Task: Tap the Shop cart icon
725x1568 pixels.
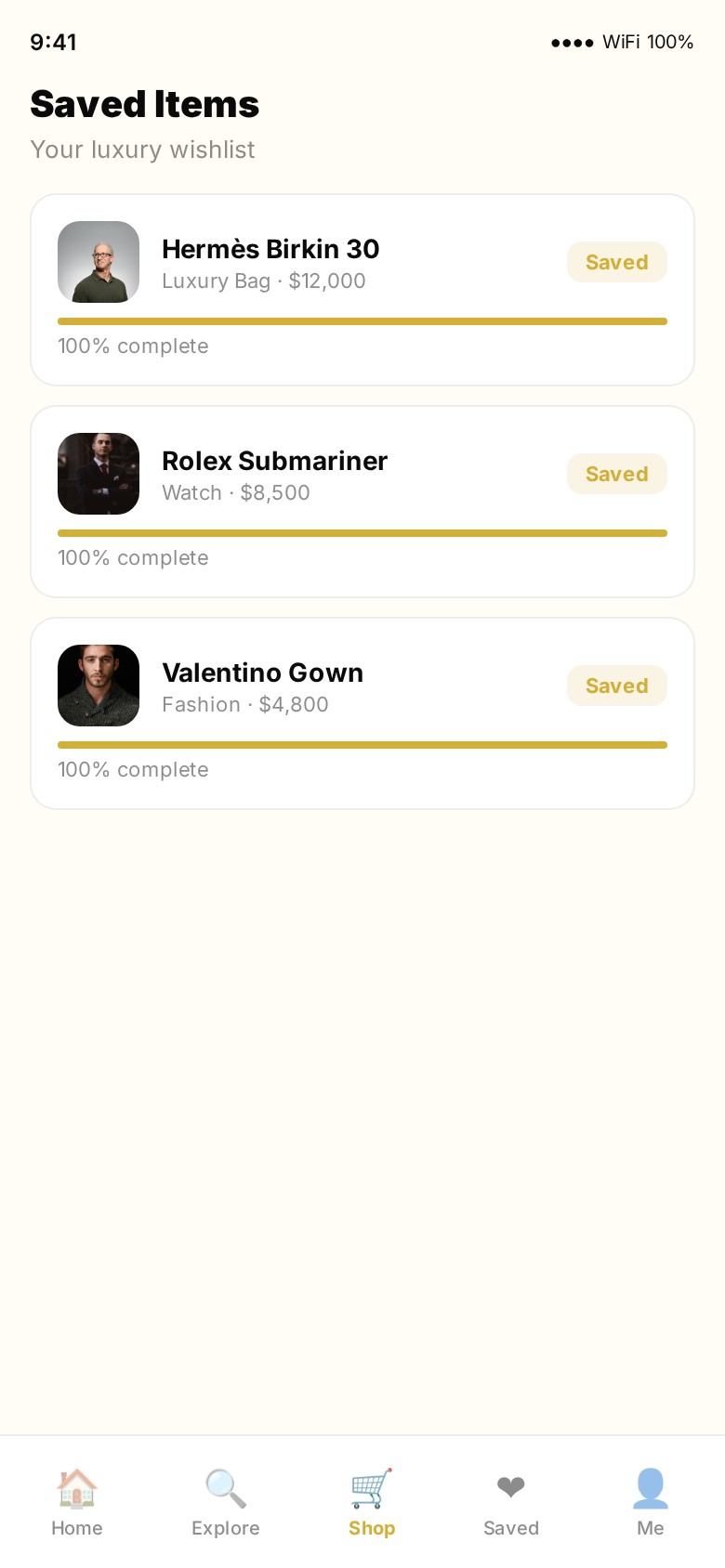Action: 370,1488
